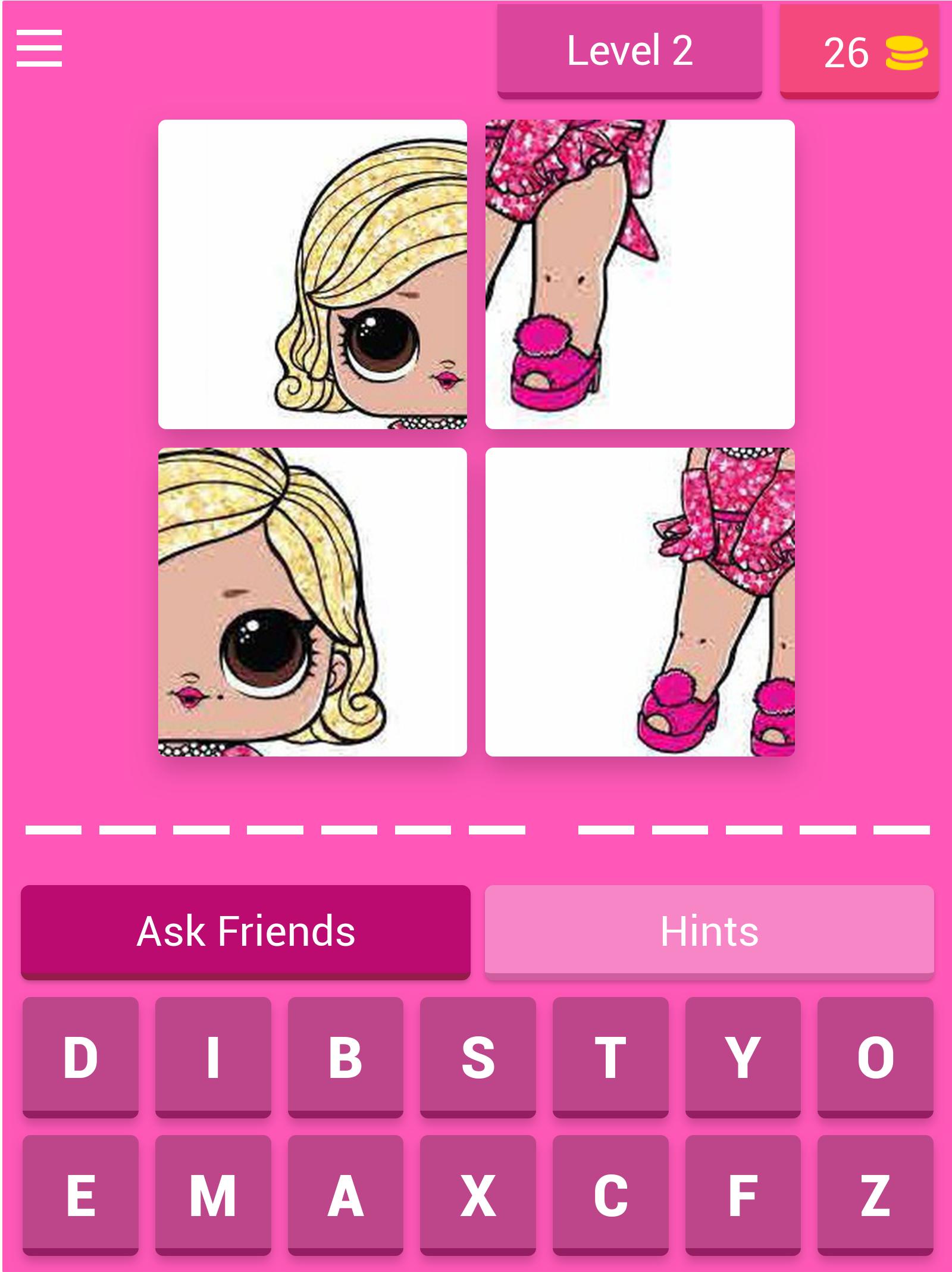This screenshot has width=952, height=1272.
Task: Select letter Y key
Action: point(743,1057)
